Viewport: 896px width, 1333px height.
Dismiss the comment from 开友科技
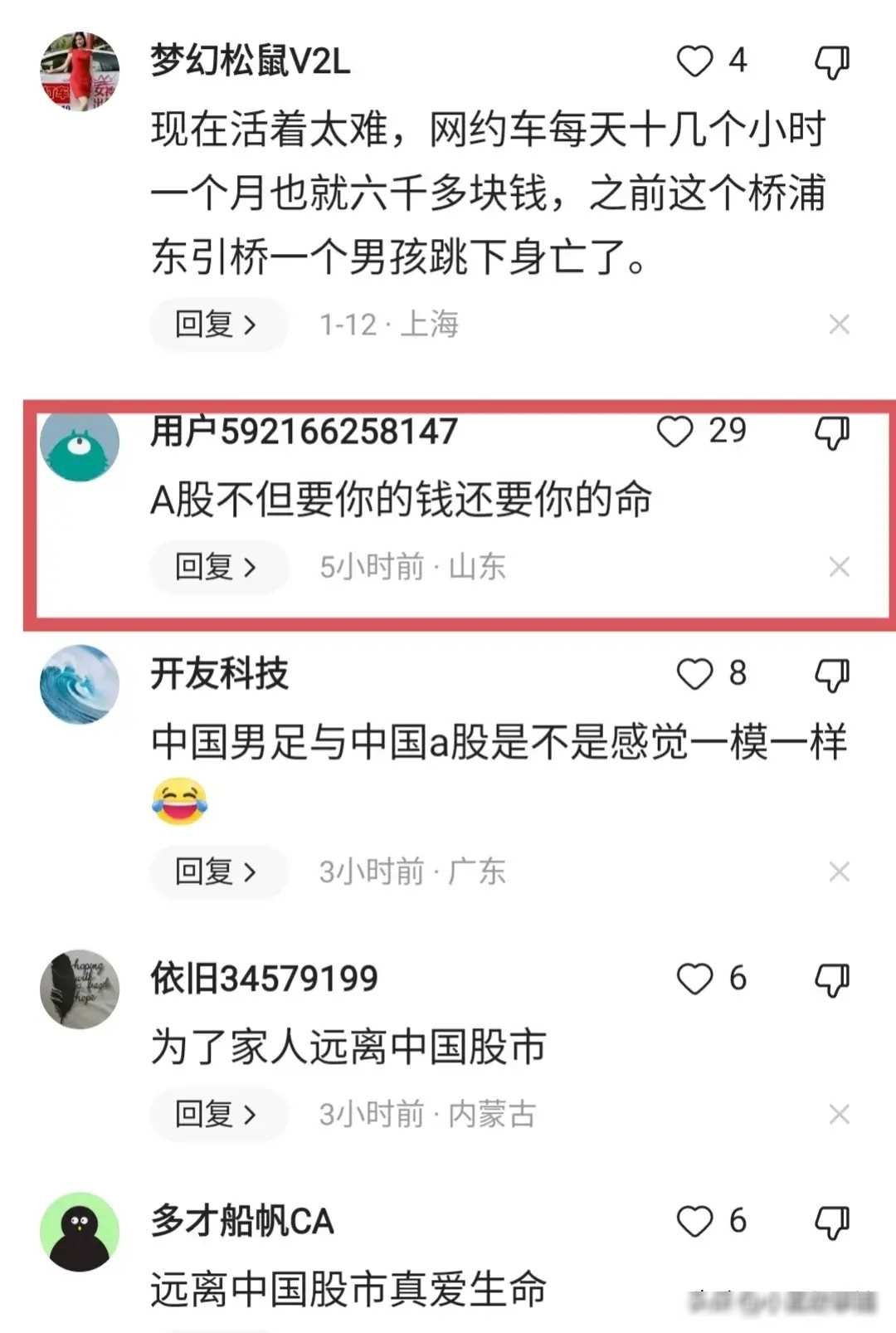[x=839, y=872]
